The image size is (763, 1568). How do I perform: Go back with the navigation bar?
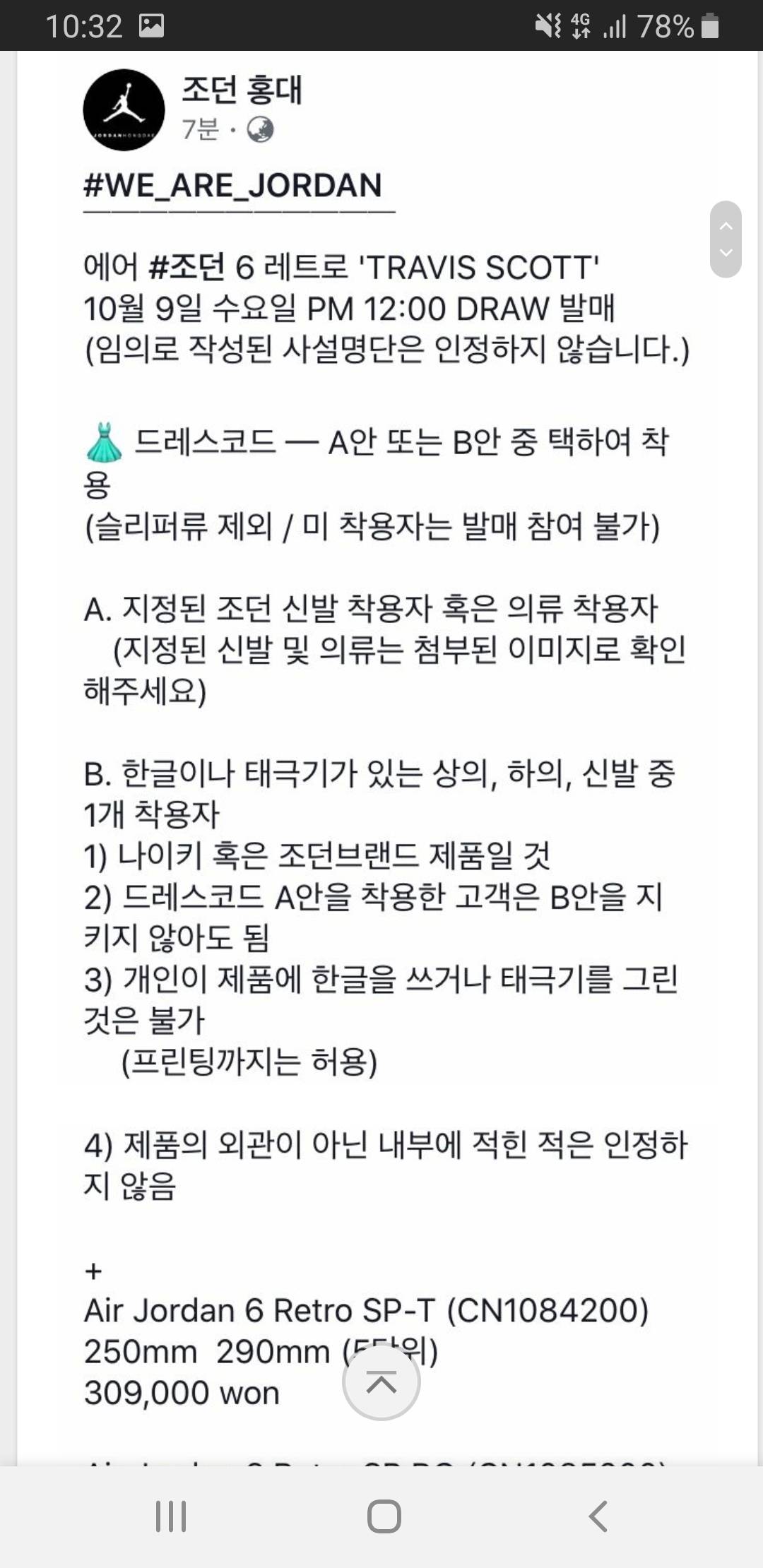[598, 1516]
